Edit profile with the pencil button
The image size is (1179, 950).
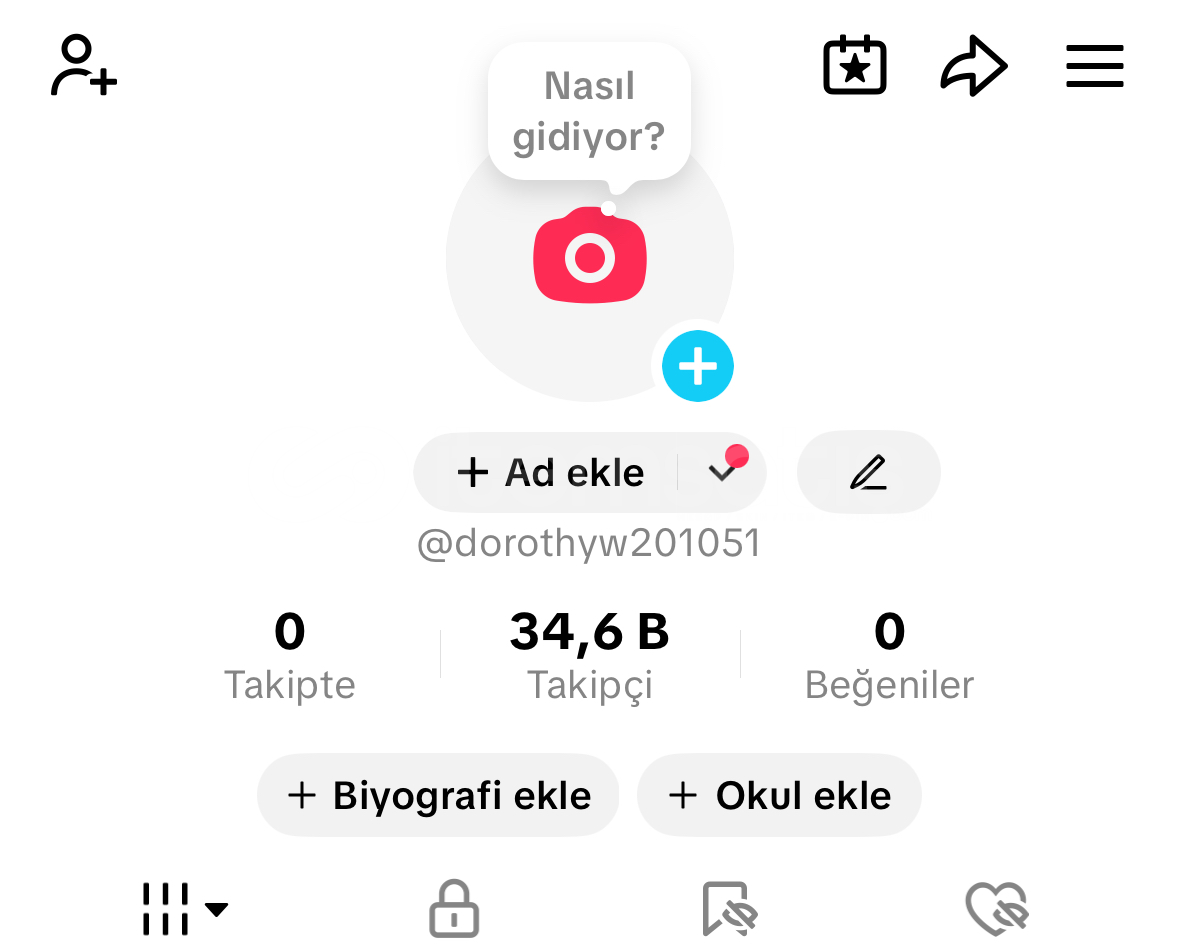(868, 472)
